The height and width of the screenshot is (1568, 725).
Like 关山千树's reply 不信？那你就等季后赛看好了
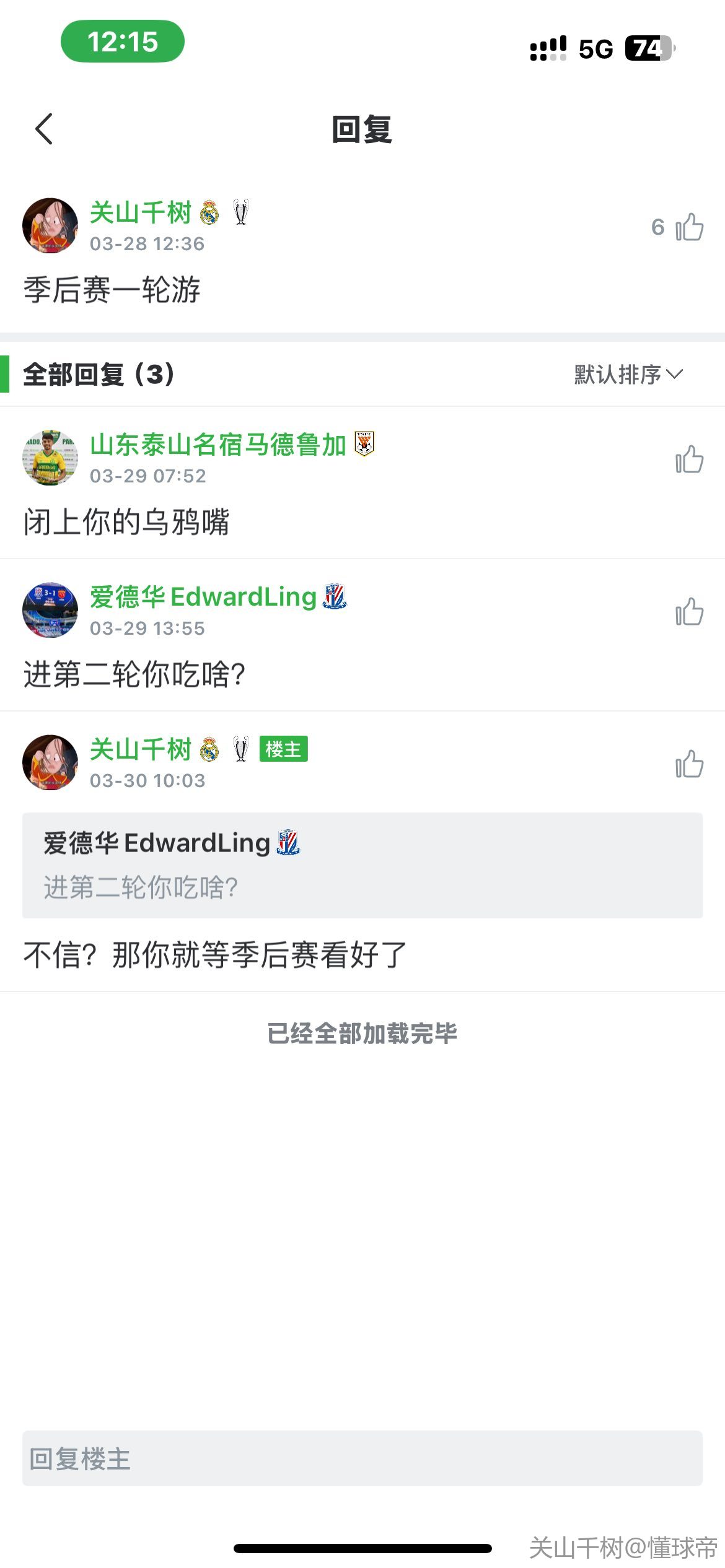(x=689, y=764)
